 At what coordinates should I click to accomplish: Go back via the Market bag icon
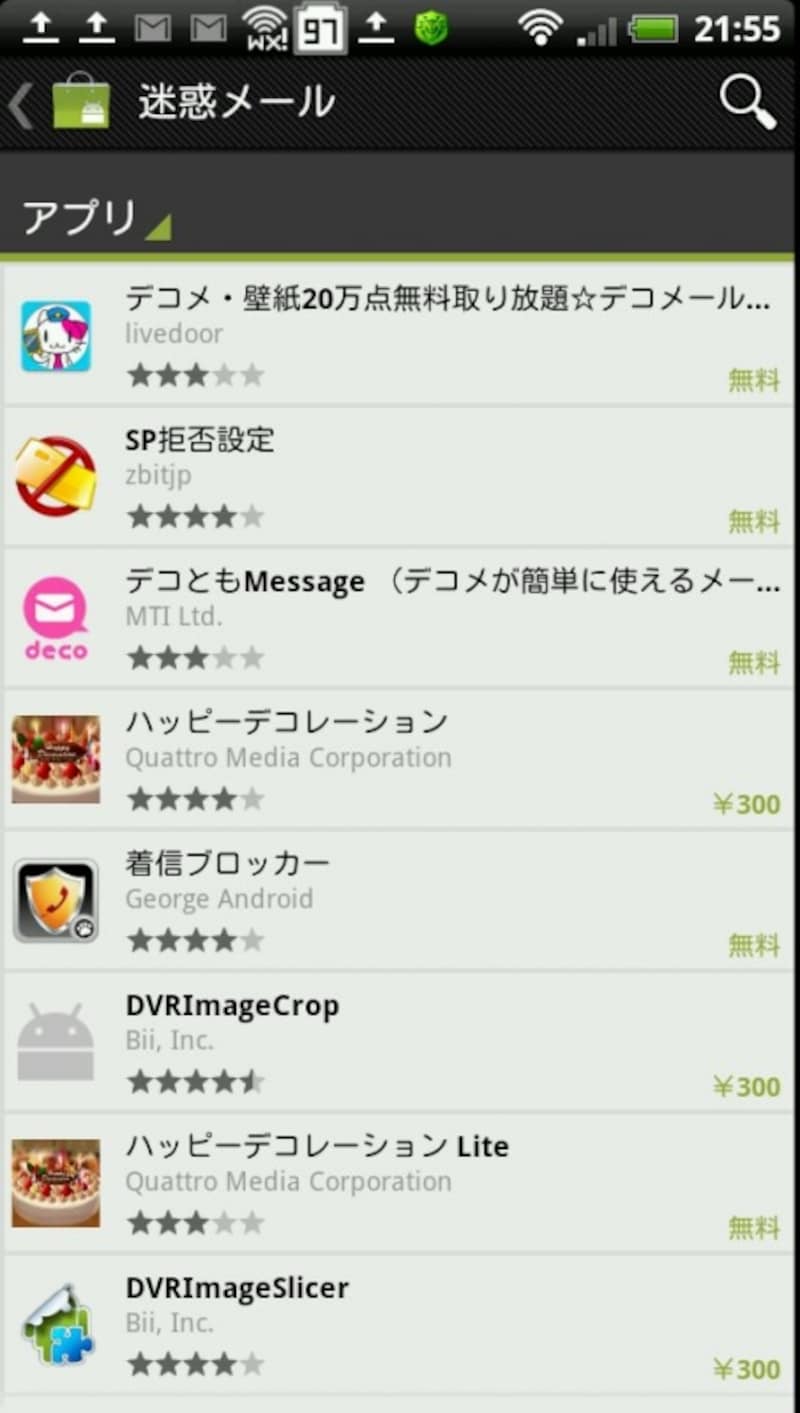click(80, 103)
